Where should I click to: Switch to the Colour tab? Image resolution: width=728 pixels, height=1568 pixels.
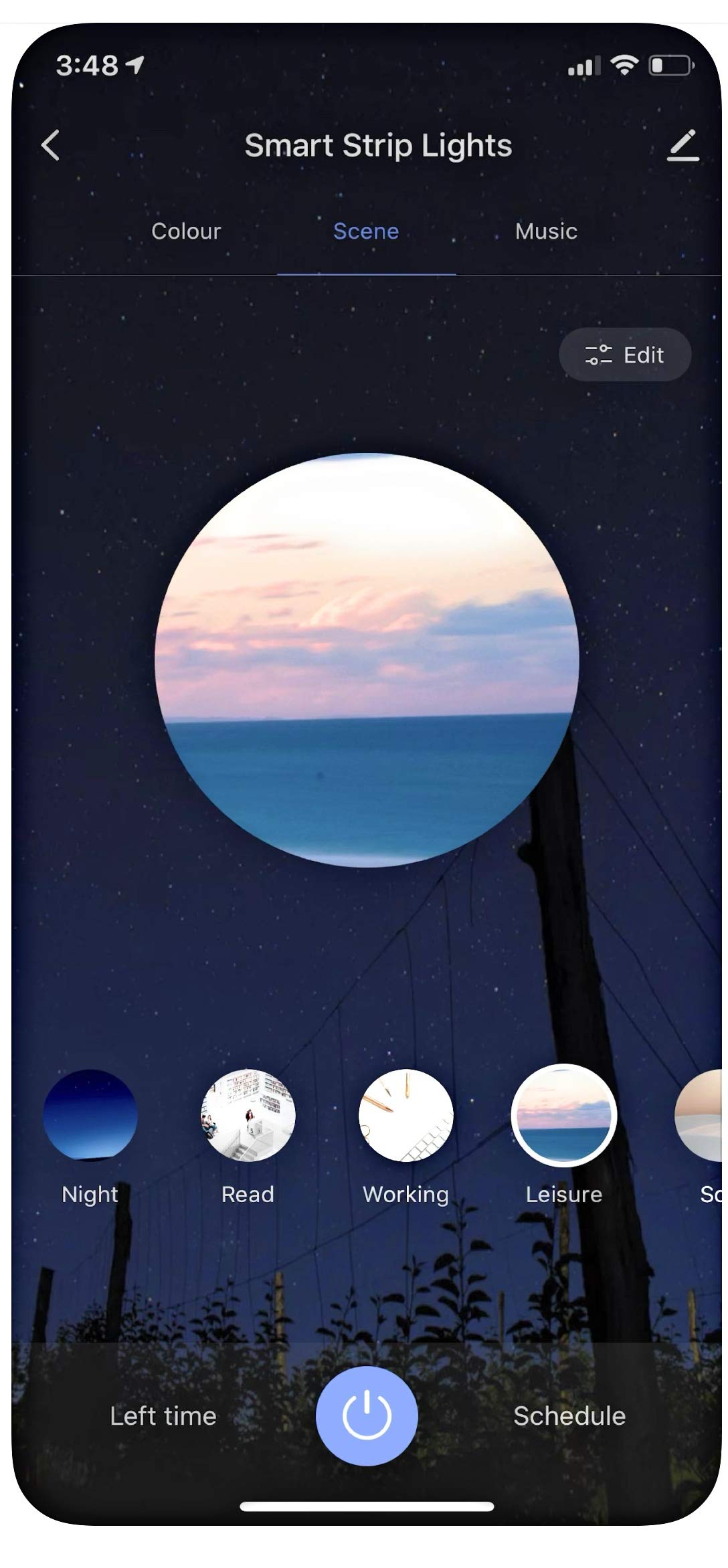186,231
